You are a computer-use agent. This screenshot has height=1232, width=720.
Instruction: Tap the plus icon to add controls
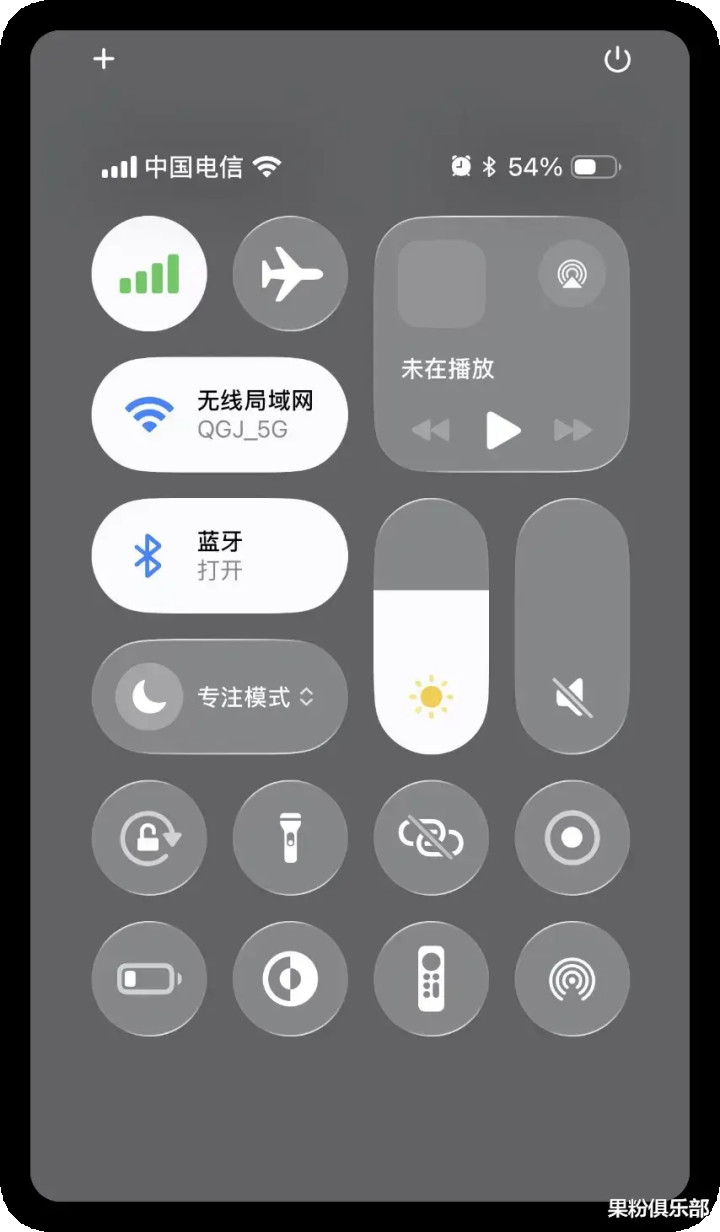(x=104, y=59)
